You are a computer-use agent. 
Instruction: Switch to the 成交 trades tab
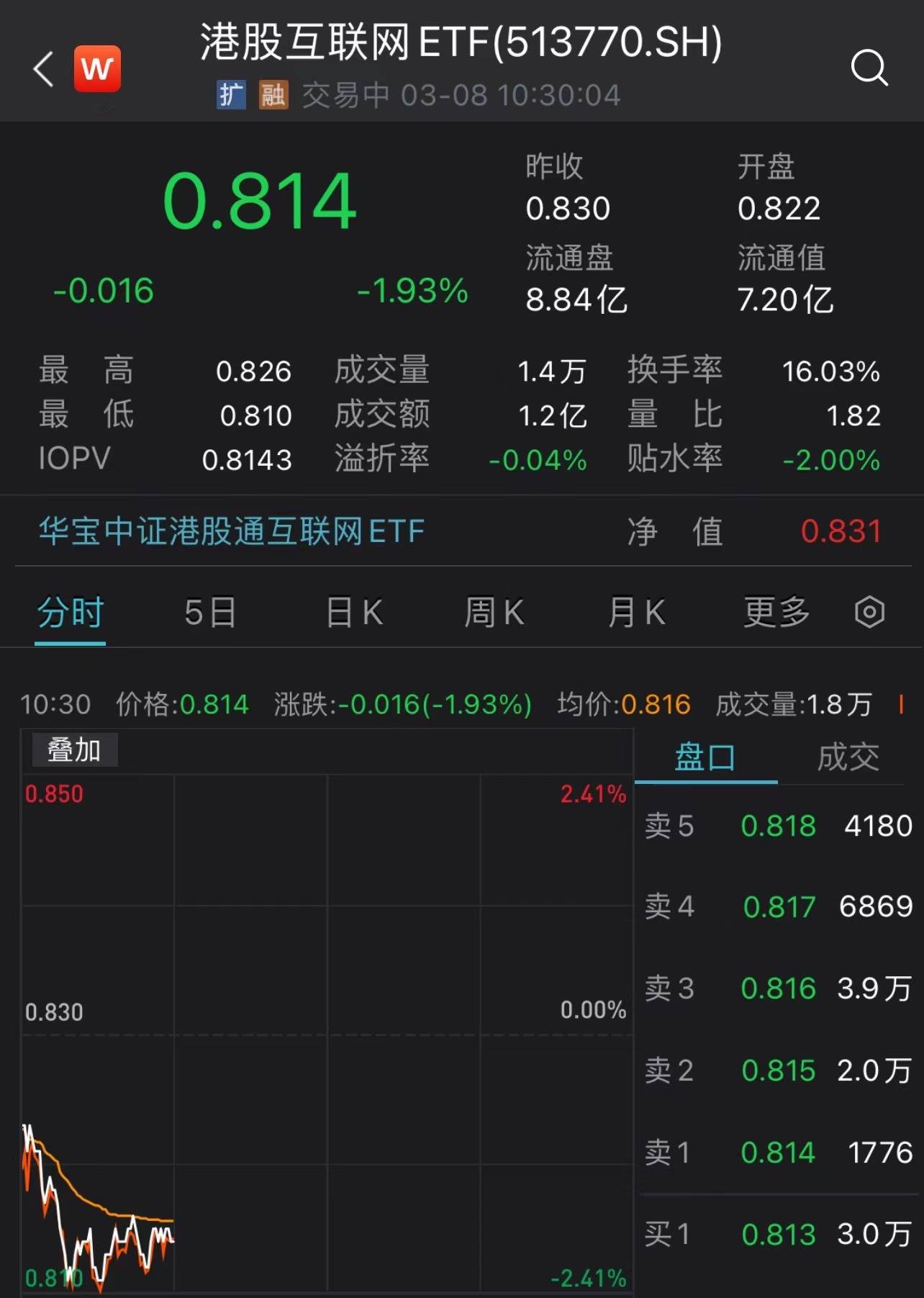pos(848,757)
